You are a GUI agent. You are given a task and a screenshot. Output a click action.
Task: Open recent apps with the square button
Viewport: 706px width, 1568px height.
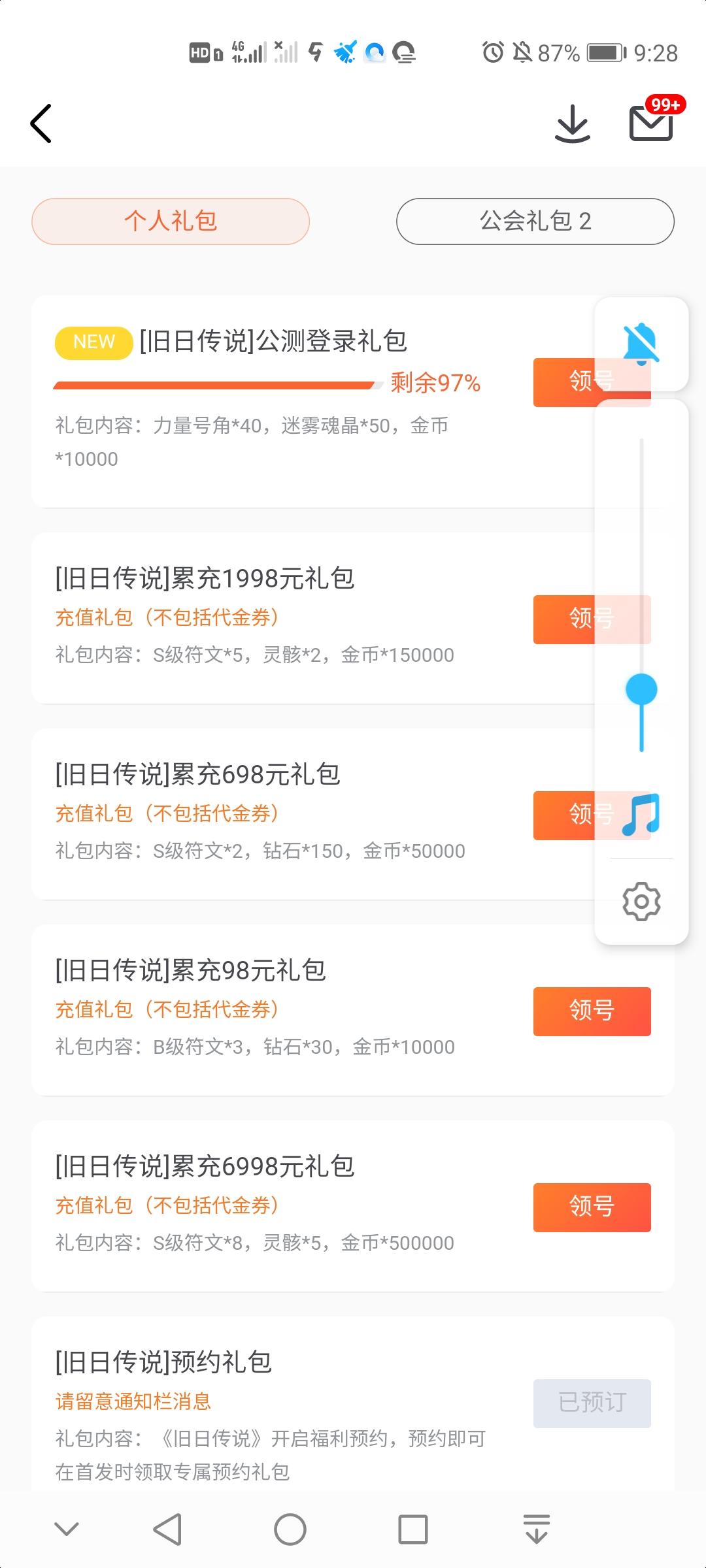click(x=412, y=1527)
